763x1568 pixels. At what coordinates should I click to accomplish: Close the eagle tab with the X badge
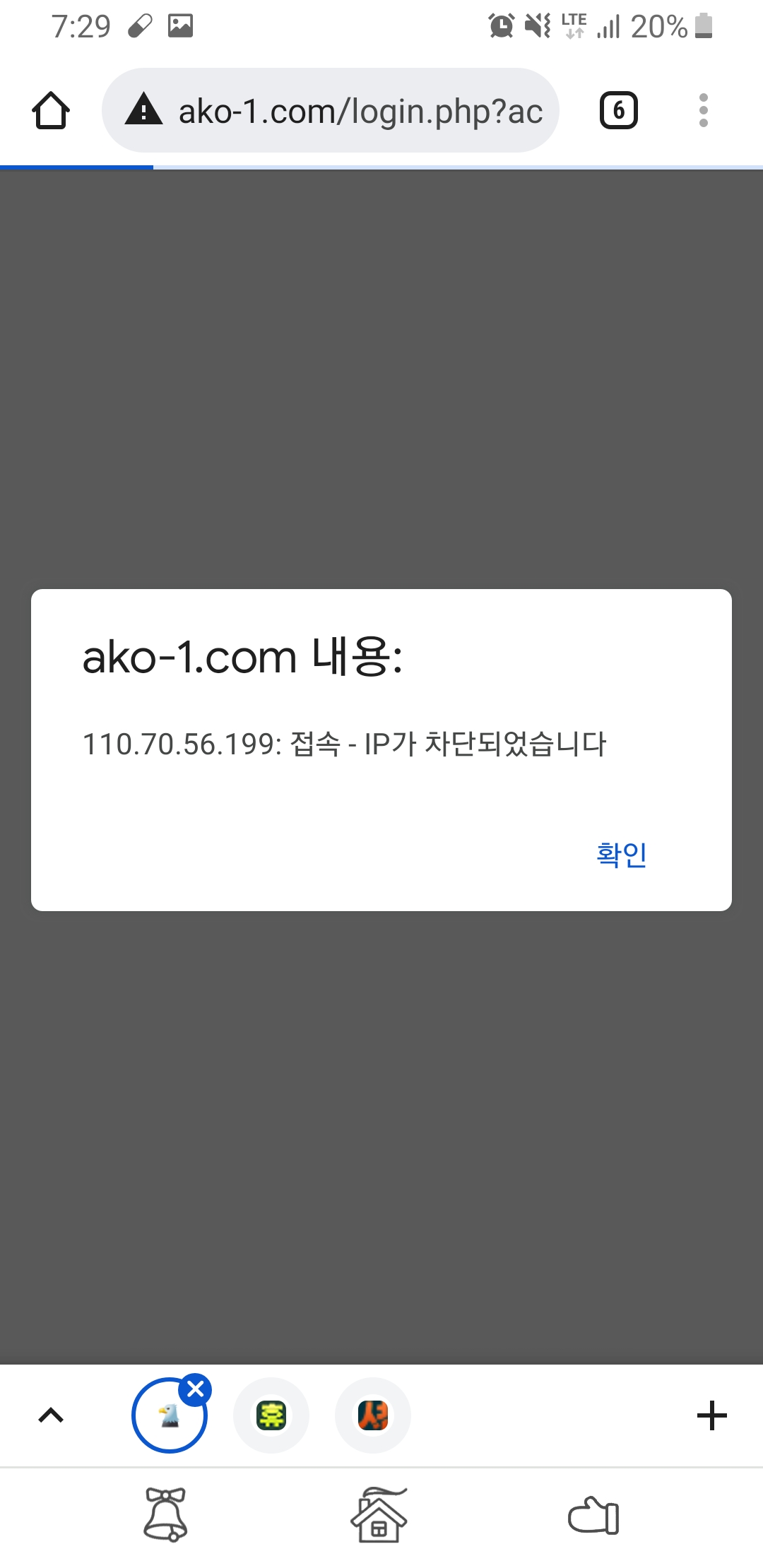[x=195, y=1389]
